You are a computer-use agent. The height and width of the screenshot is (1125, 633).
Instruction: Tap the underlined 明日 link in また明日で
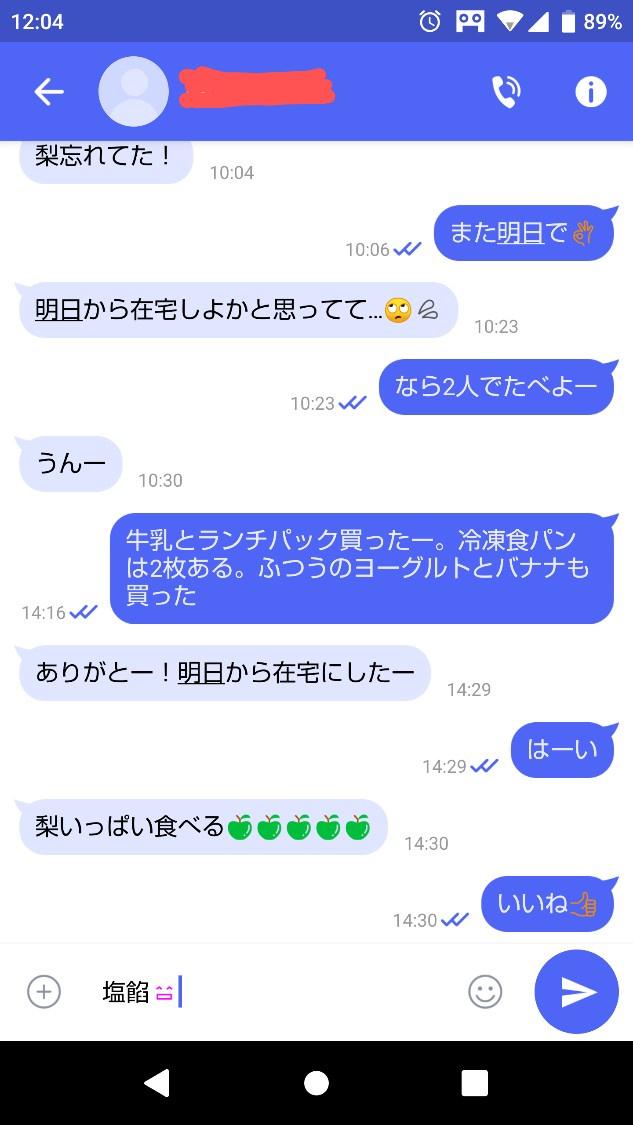tap(520, 233)
